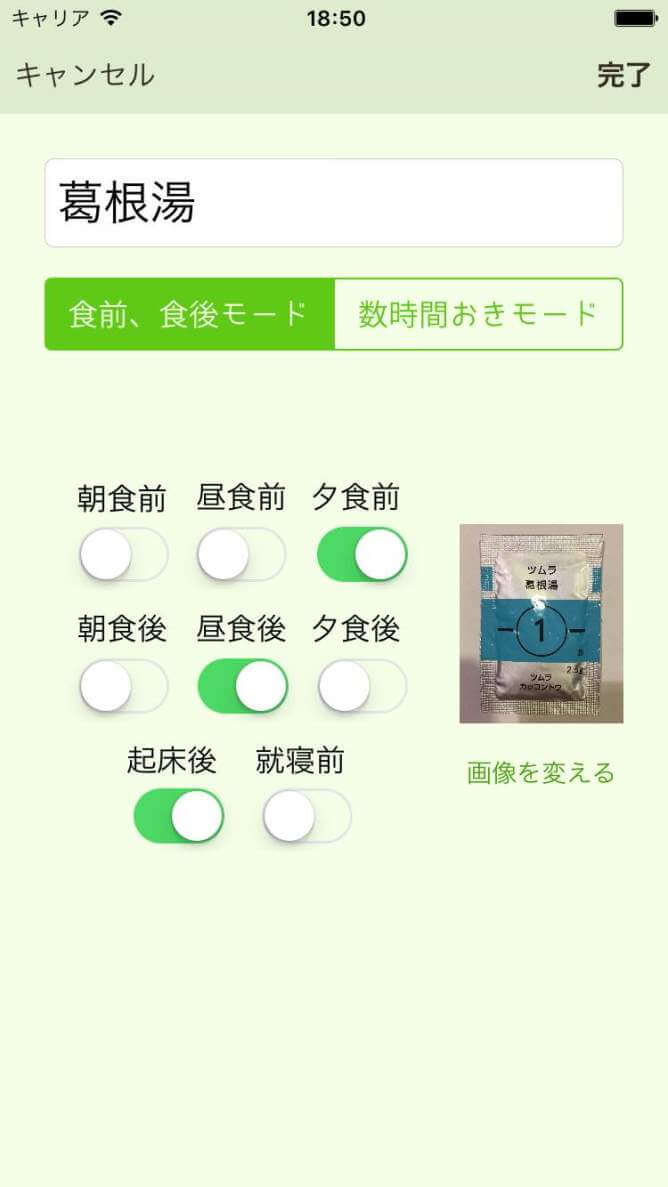This screenshot has height=1187, width=668.
Task: Disable the 夕食前 switch
Action: [362, 555]
